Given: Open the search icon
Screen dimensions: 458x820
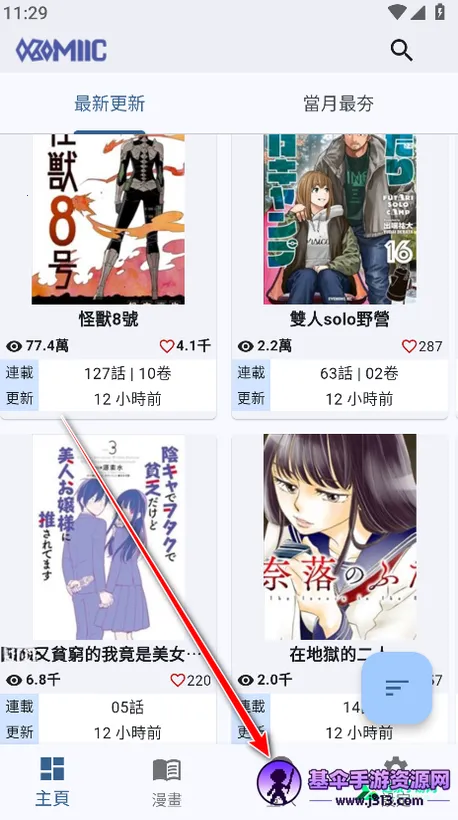Looking at the screenshot, I should click(x=401, y=50).
